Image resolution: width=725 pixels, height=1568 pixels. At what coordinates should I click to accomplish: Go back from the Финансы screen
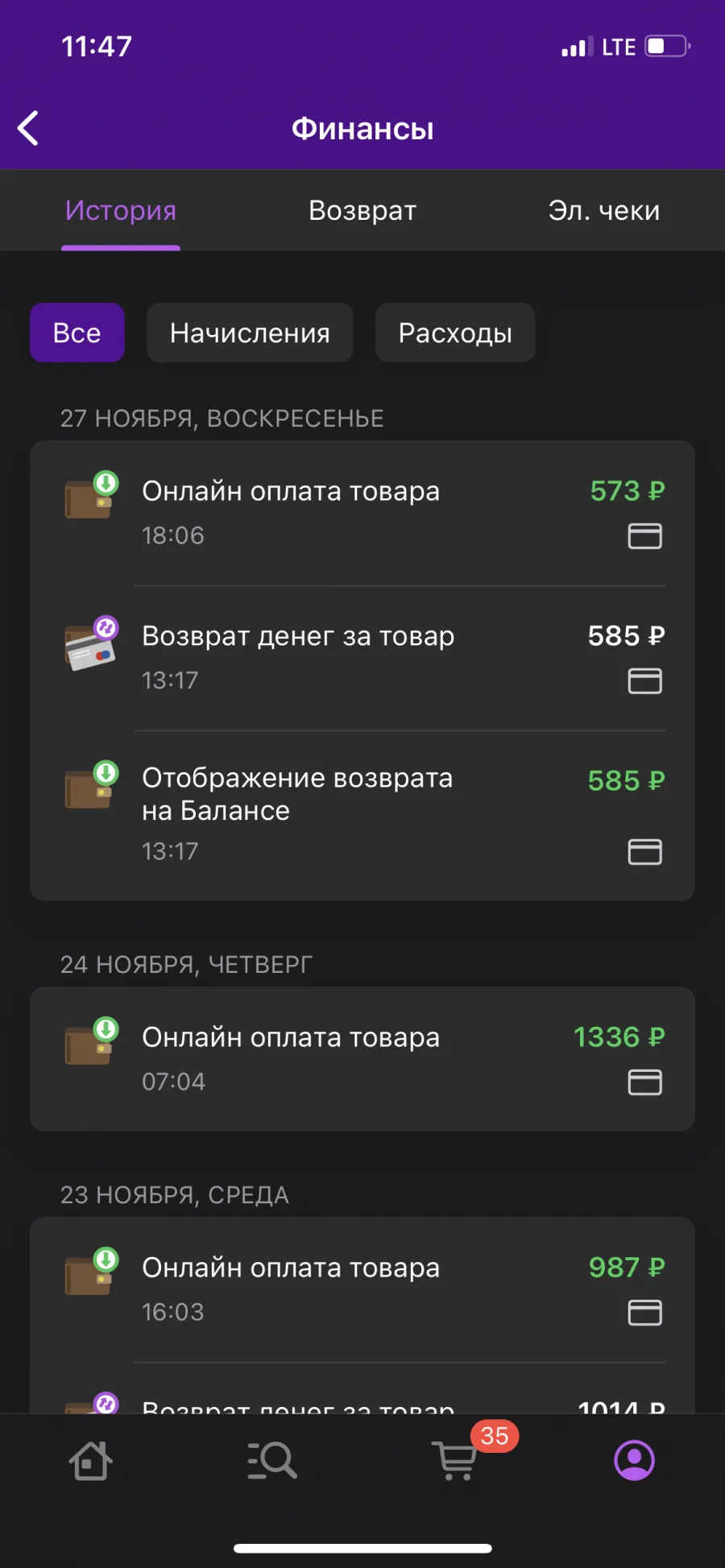pos(29,129)
